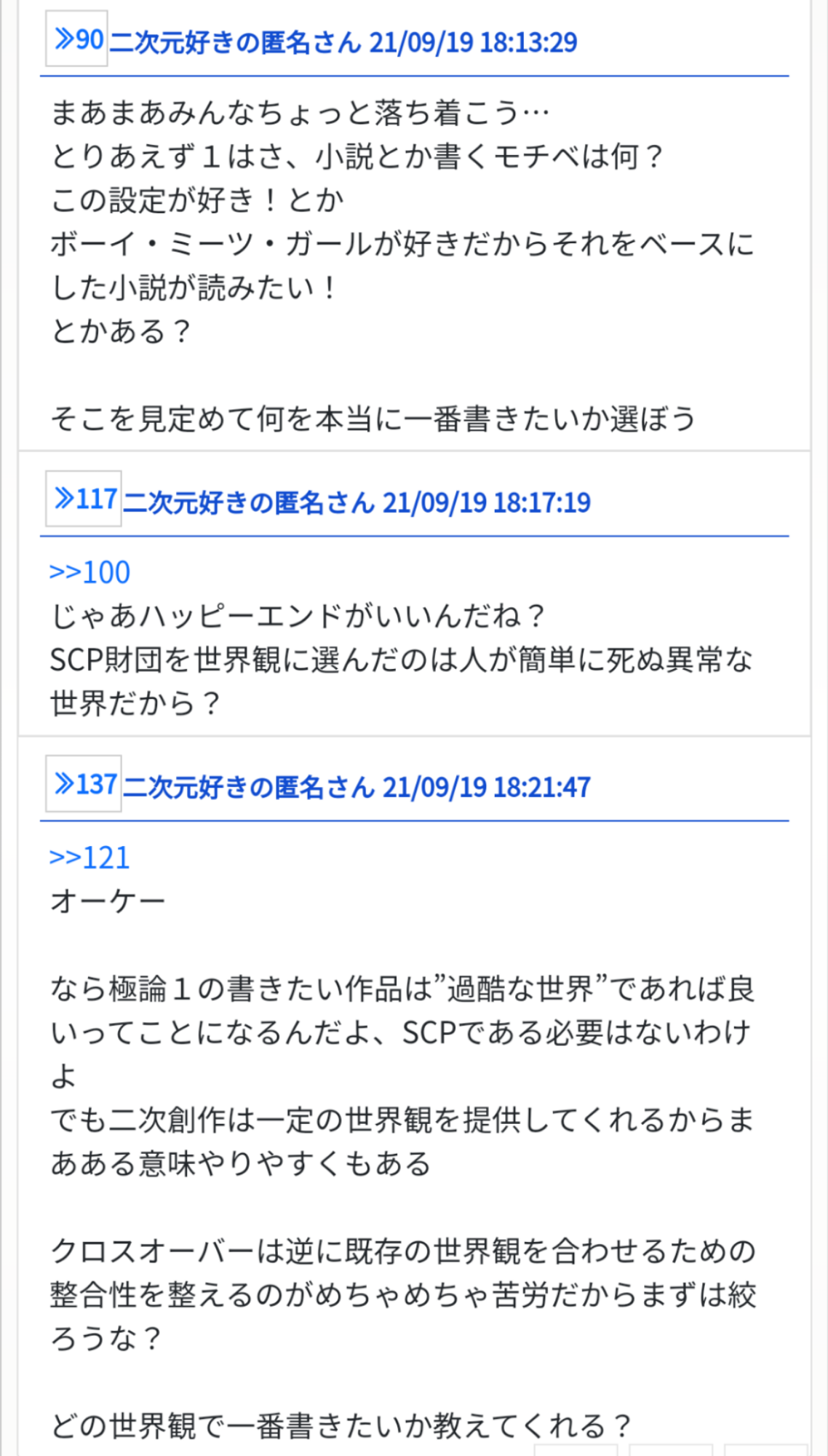Tap the poster name and date header of post 117
This screenshot has width=828, height=1456.
tap(357, 502)
